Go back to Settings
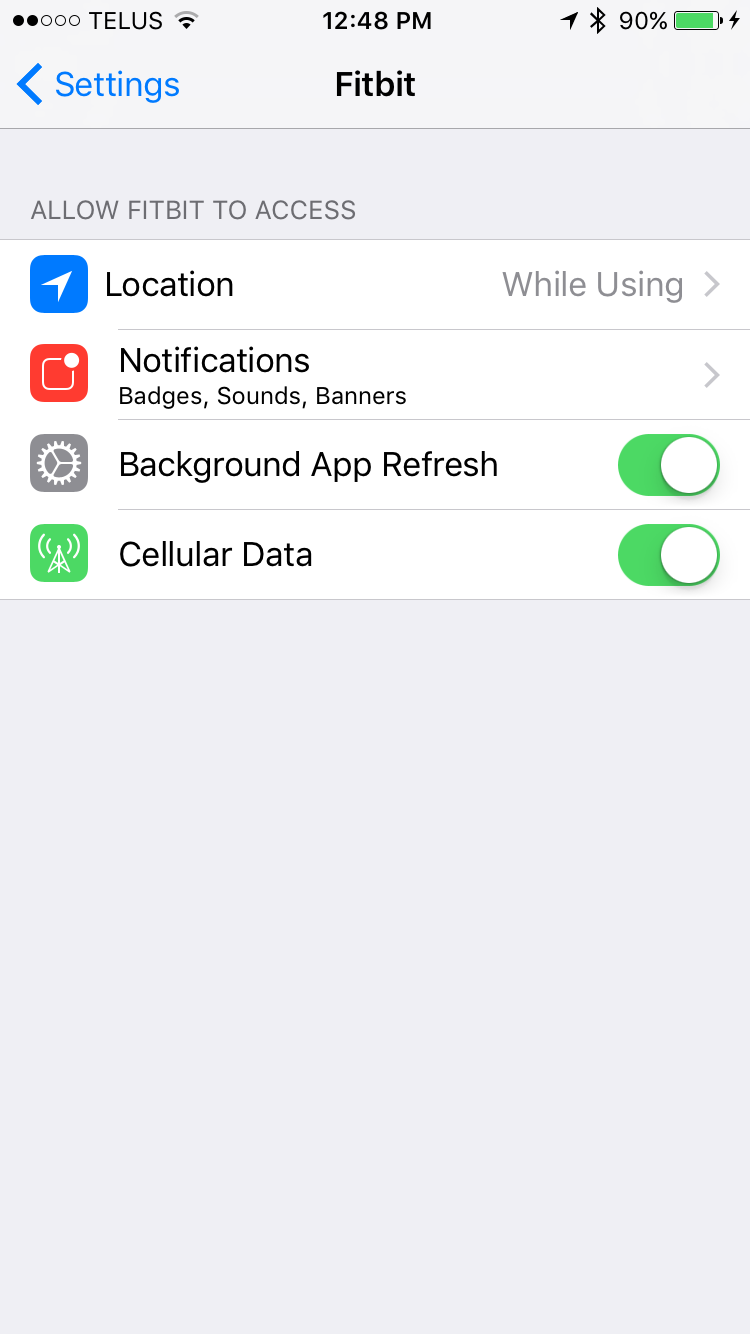The width and height of the screenshot is (750, 1334). click(x=98, y=85)
